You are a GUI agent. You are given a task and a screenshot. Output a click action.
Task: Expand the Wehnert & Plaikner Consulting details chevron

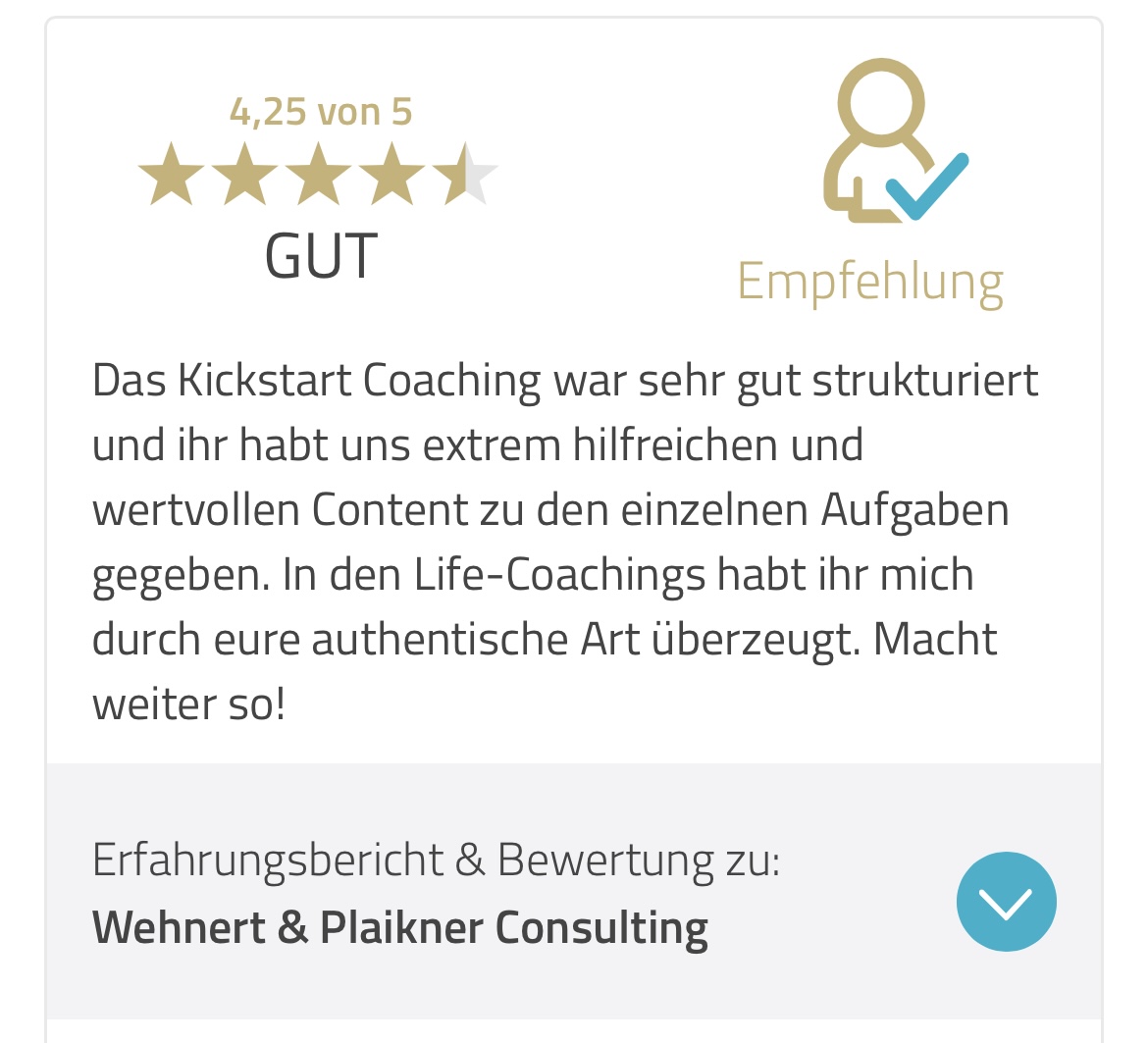1006,902
